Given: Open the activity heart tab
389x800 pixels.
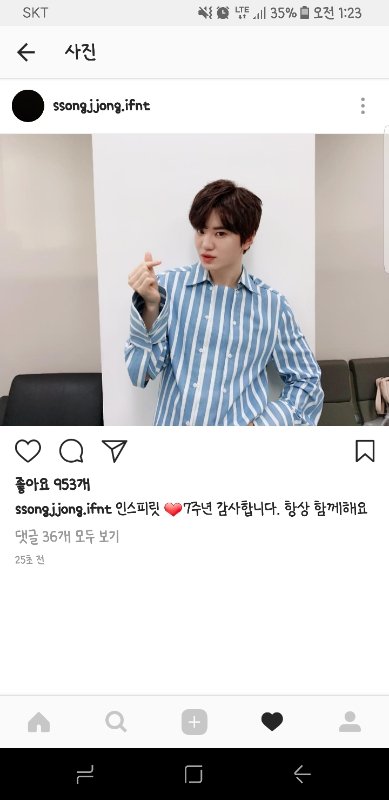Looking at the screenshot, I should [x=272, y=722].
